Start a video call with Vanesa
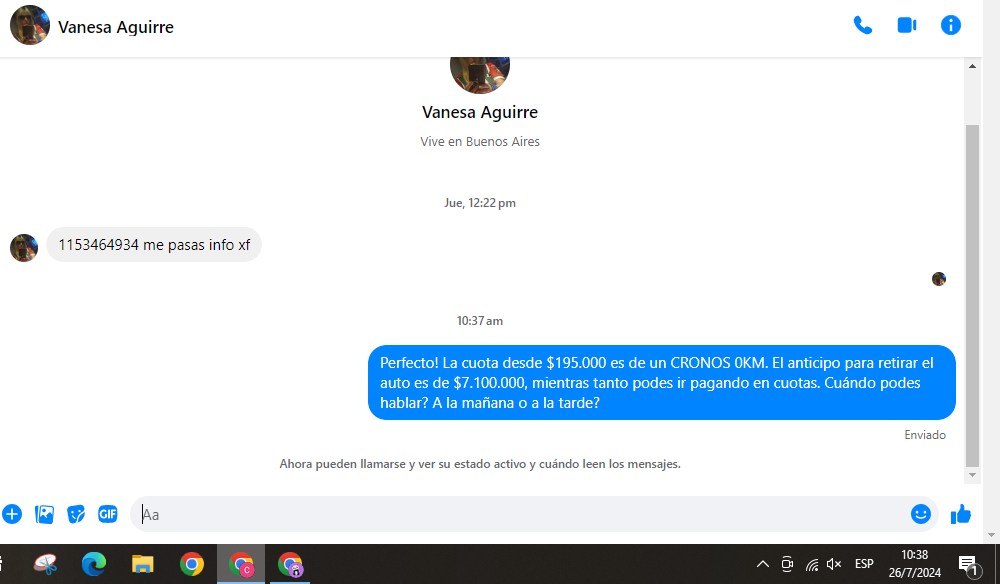This screenshot has width=1000, height=584. pos(906,26)
